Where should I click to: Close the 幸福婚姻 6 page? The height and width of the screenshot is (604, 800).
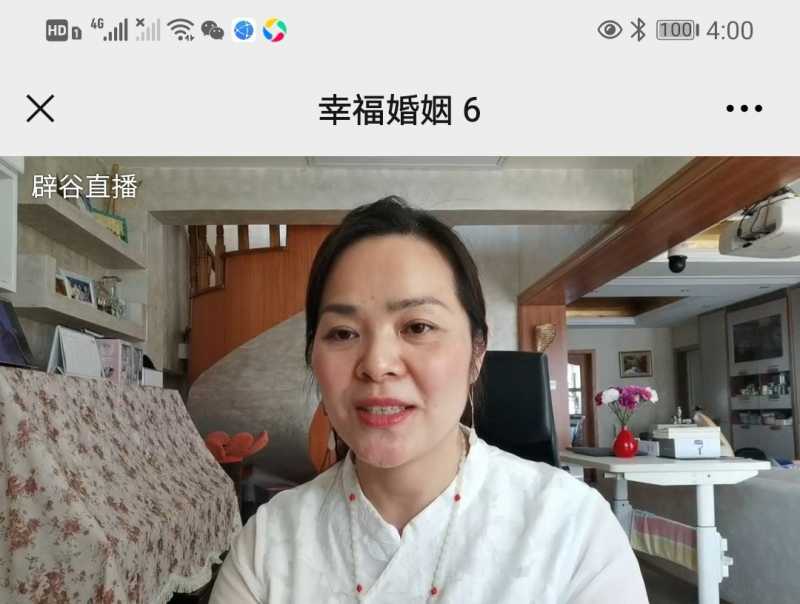click(40, 109)
